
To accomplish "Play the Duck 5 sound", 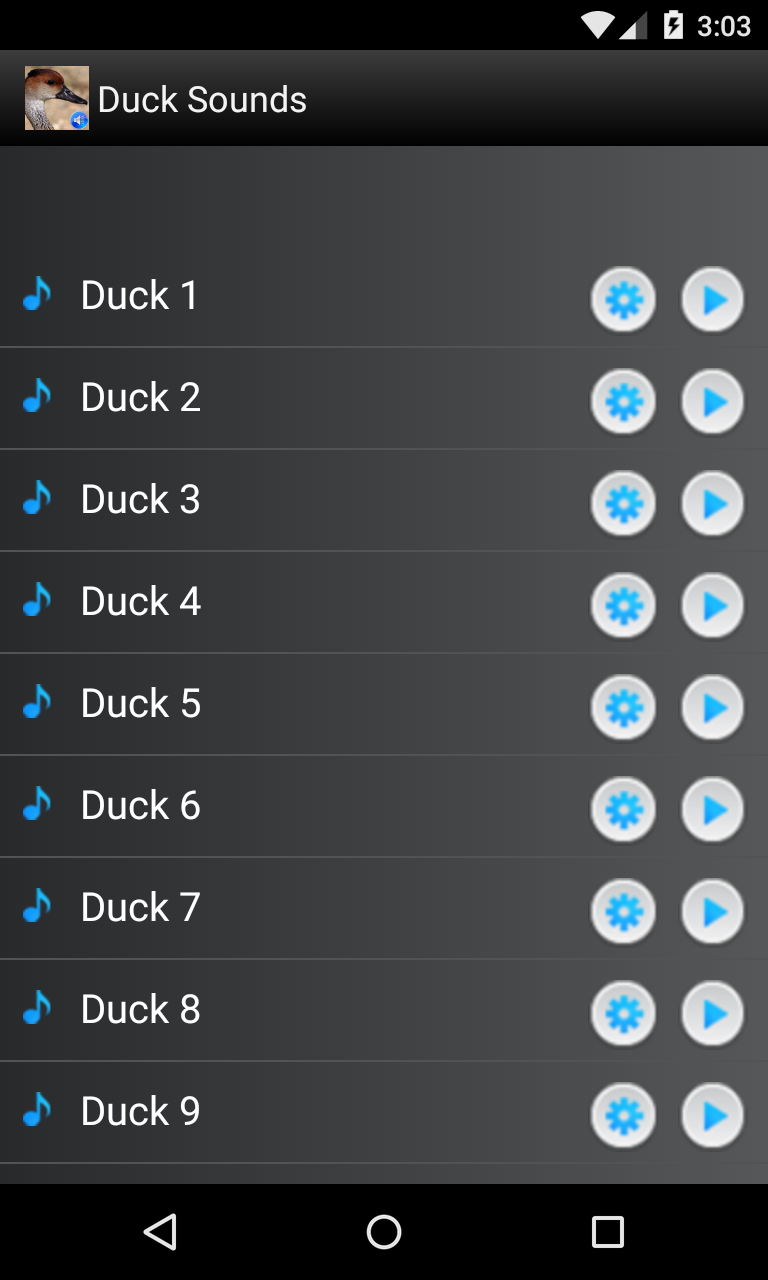I will [x=712, y=707].
